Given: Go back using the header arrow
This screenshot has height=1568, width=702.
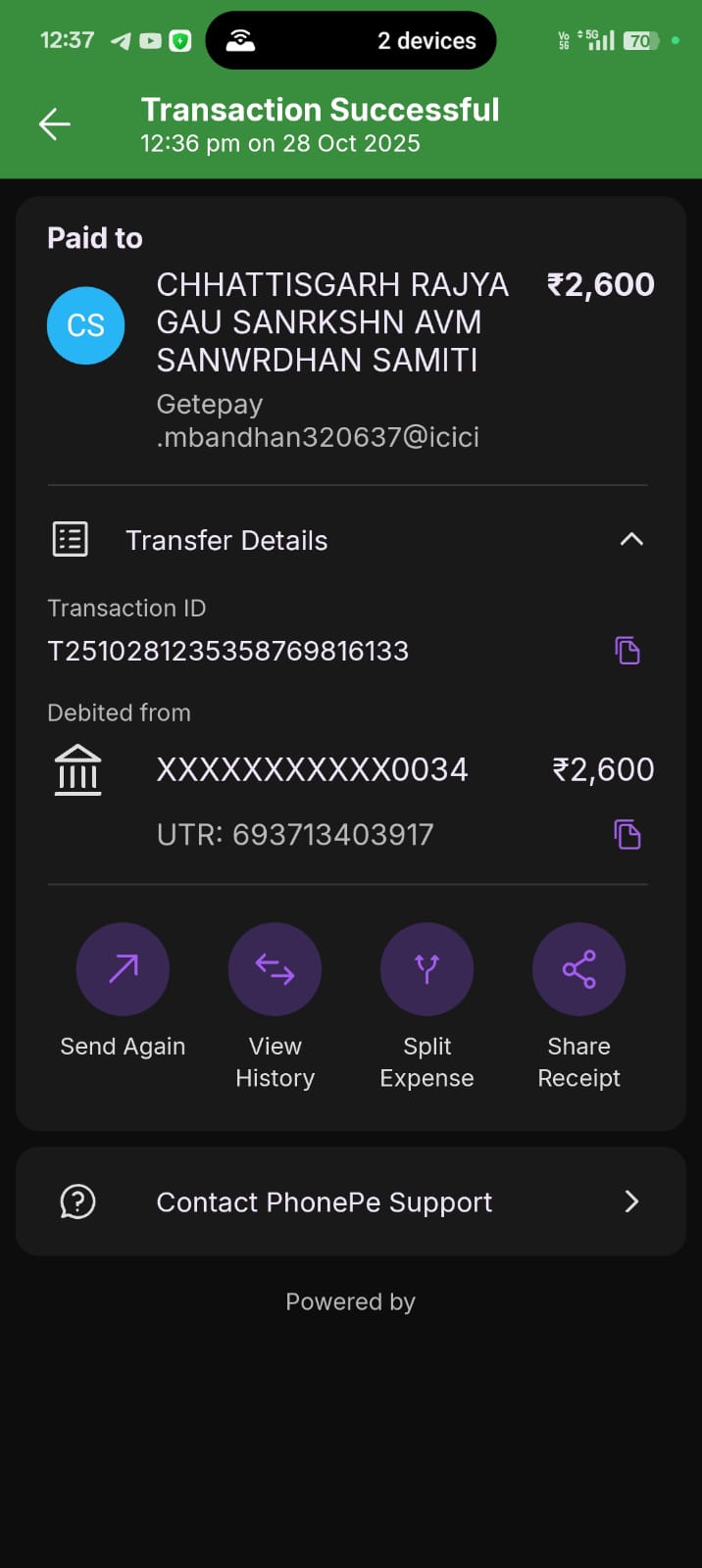Looking at the screenshot, I should tap(55, 124).
